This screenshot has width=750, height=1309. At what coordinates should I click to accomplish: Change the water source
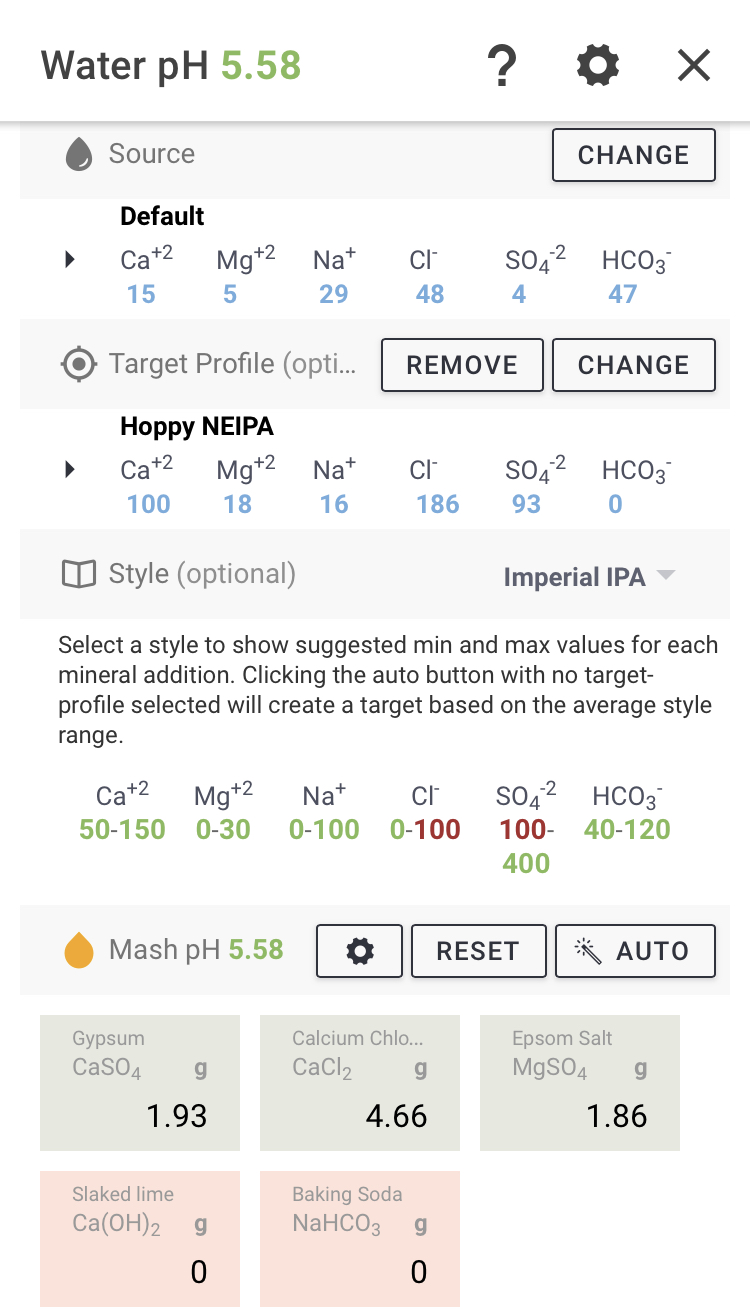point(634,155)
